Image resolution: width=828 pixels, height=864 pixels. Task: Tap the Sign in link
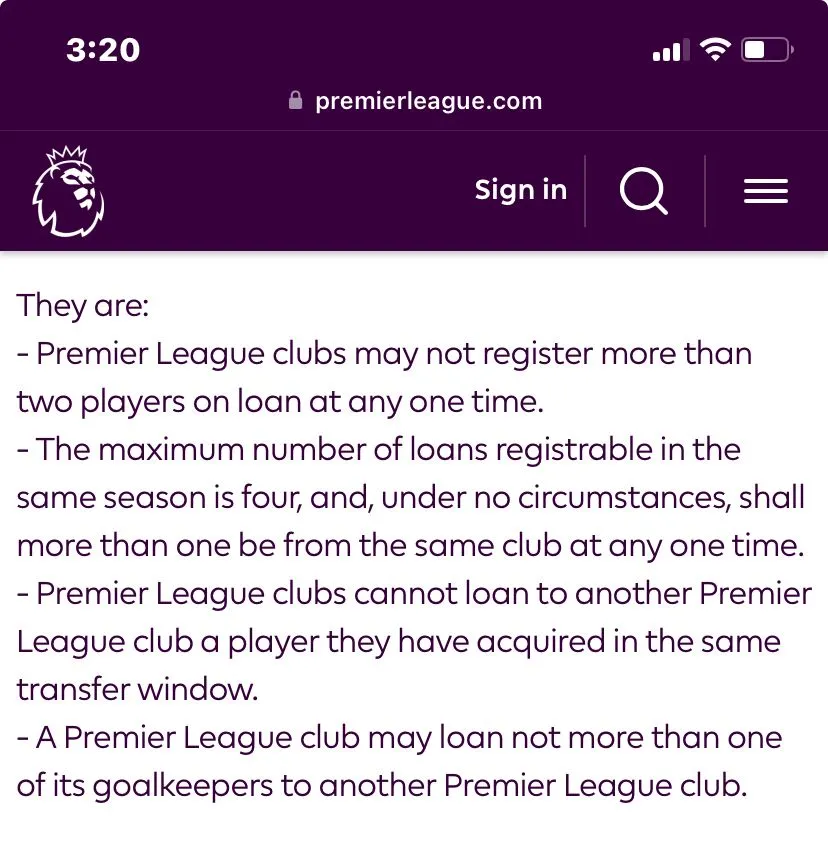[520, 190]
